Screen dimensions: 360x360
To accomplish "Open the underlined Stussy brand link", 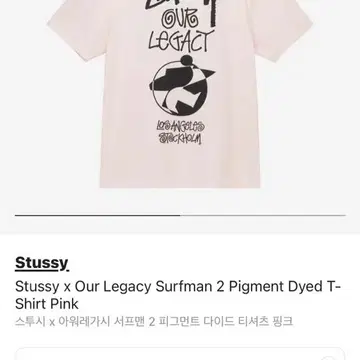I will [x=42, y=263].
